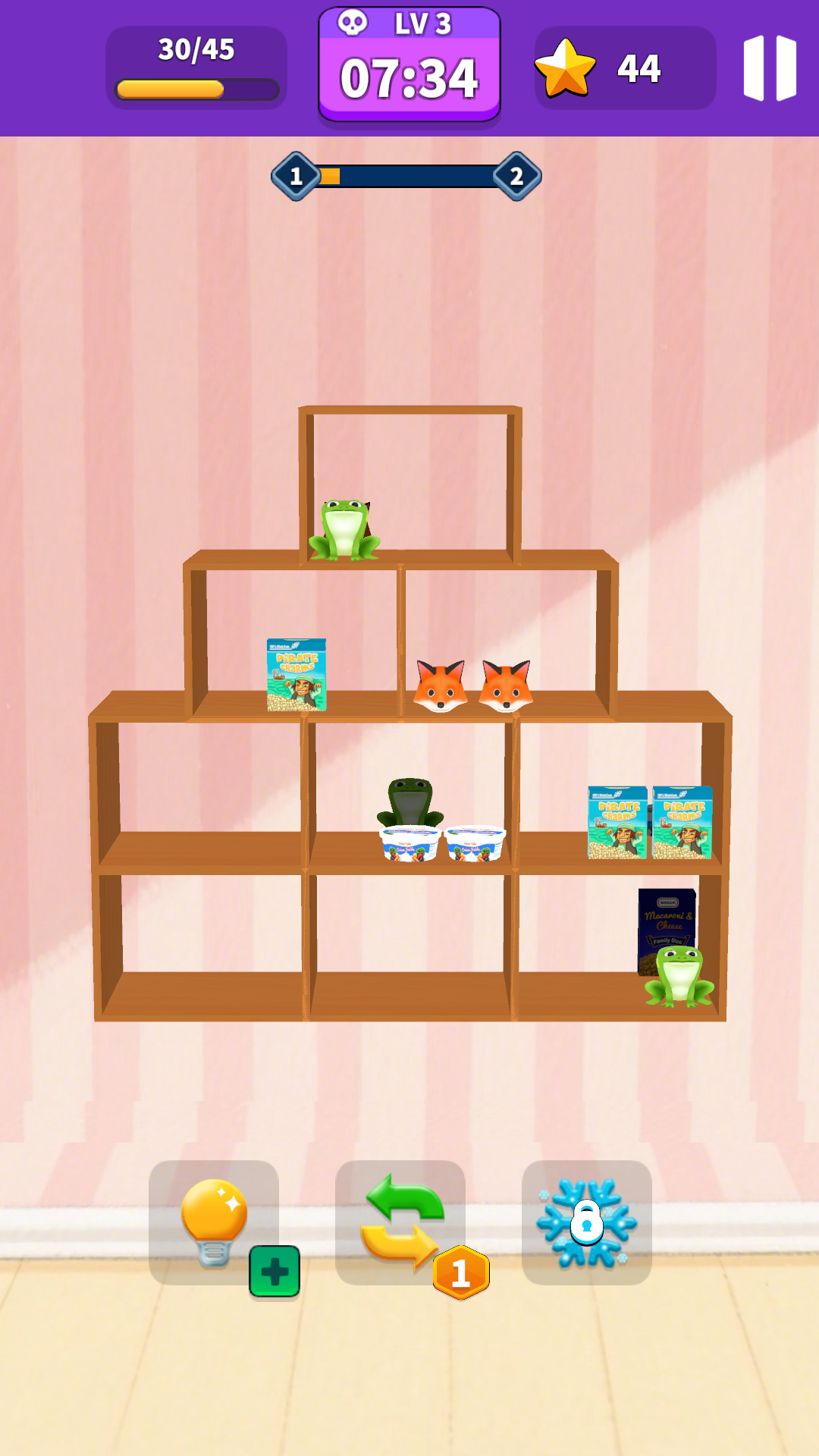The image size is (819, 1456).
Task: Tap the rightmost Pirate cereal box in the pair
Action: pyautogui.click(x=682, y=822)
